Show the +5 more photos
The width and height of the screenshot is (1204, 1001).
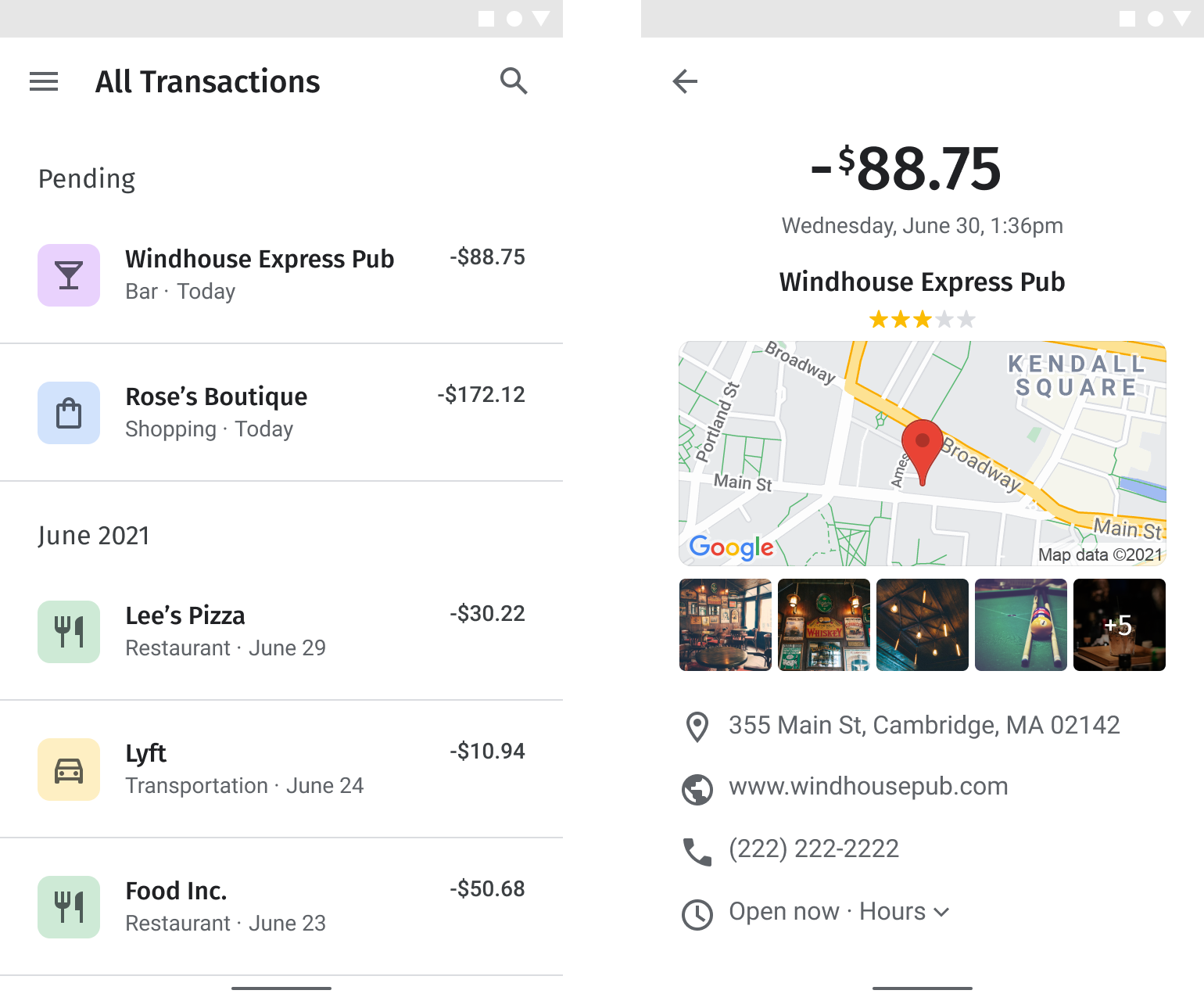coord(1120,625)
